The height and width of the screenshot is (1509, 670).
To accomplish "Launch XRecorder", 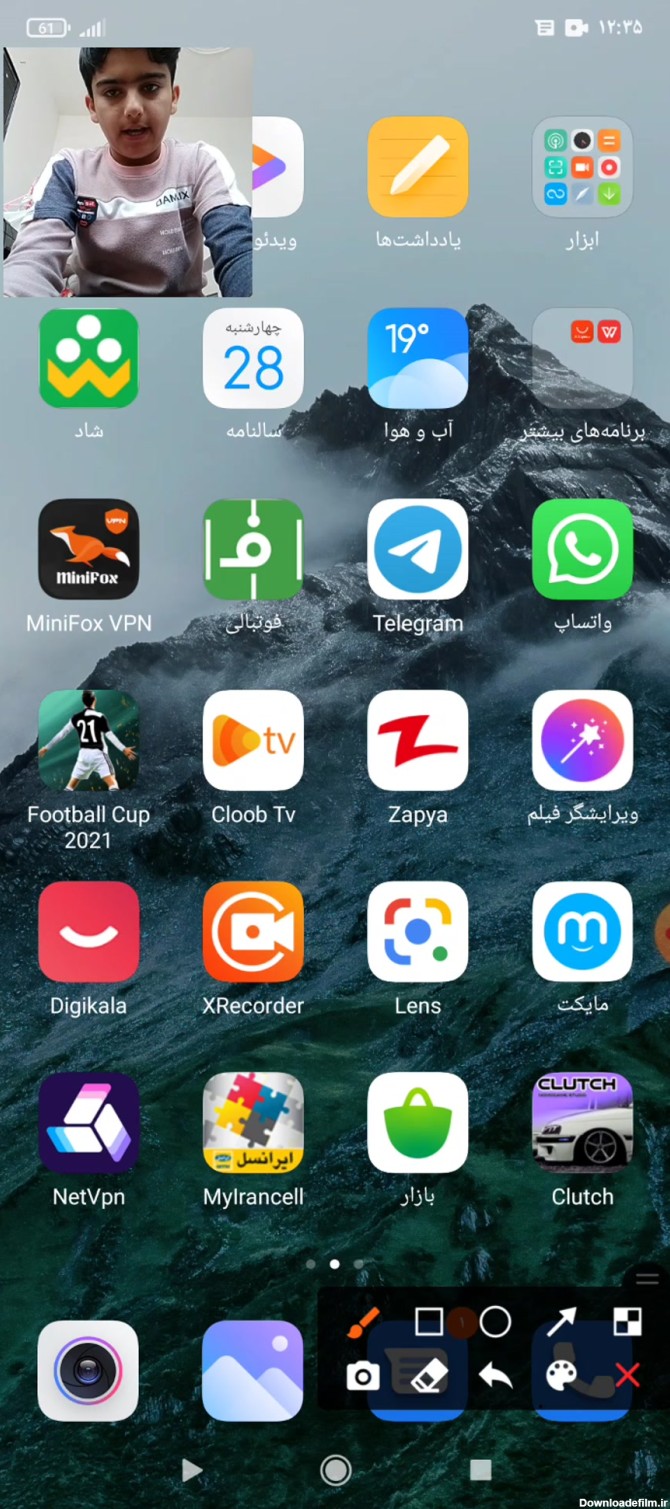I will click(253, 932).
